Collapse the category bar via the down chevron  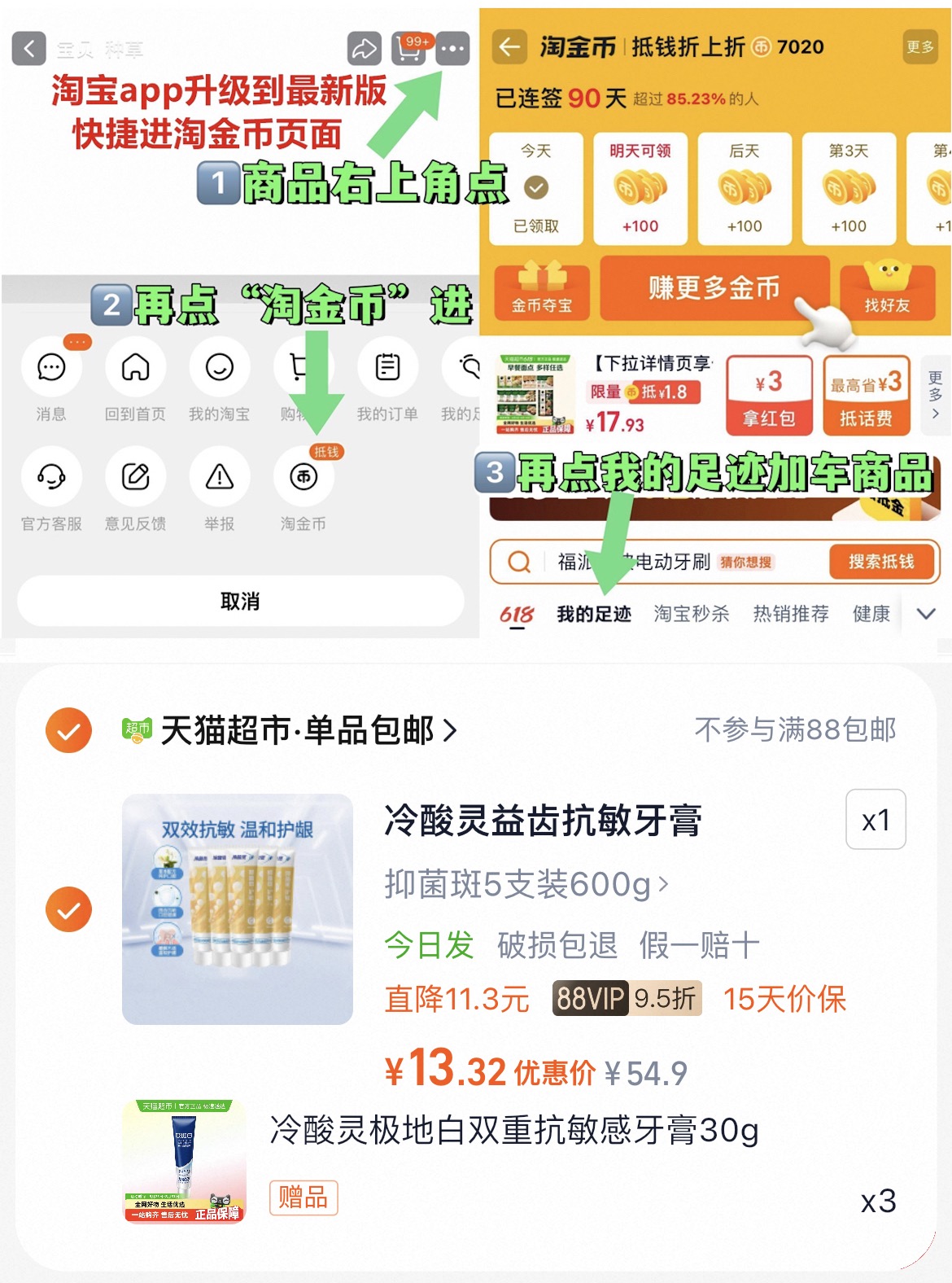[x=926, y=615]
